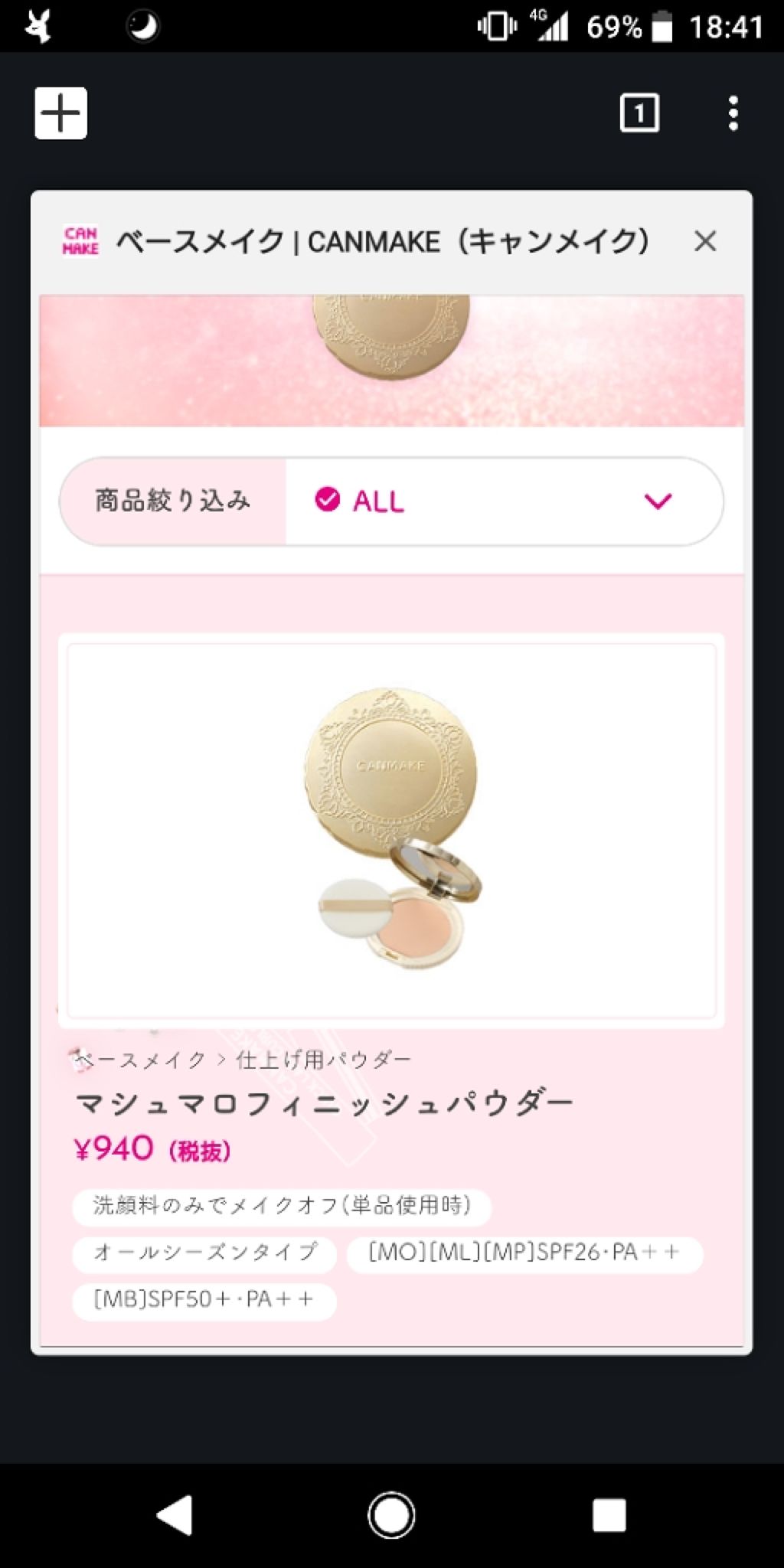Open a new browser tab
Screen dimensions: 784x1568
tap(60, 113)
